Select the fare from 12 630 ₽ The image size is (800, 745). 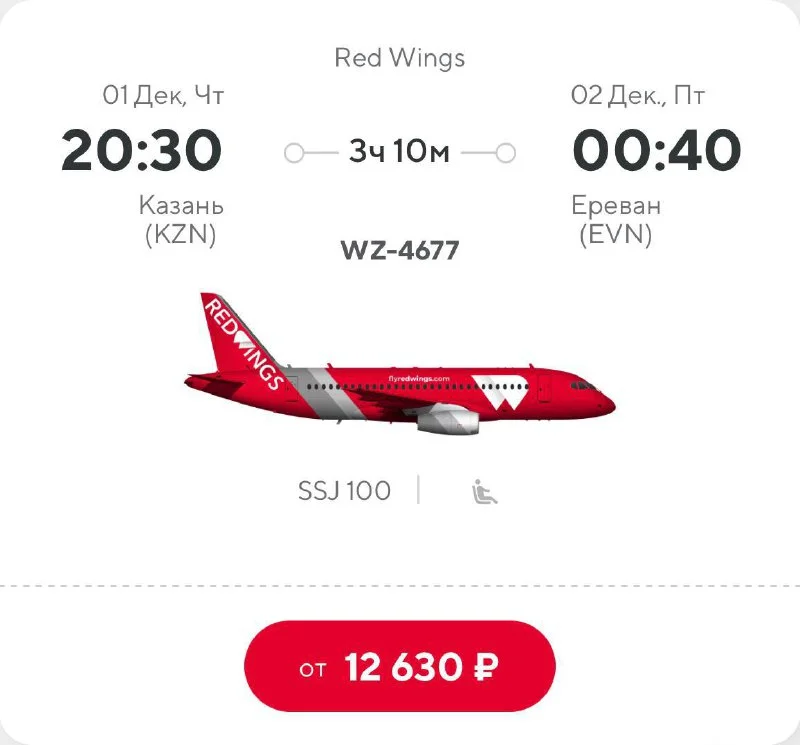[400, 666]
